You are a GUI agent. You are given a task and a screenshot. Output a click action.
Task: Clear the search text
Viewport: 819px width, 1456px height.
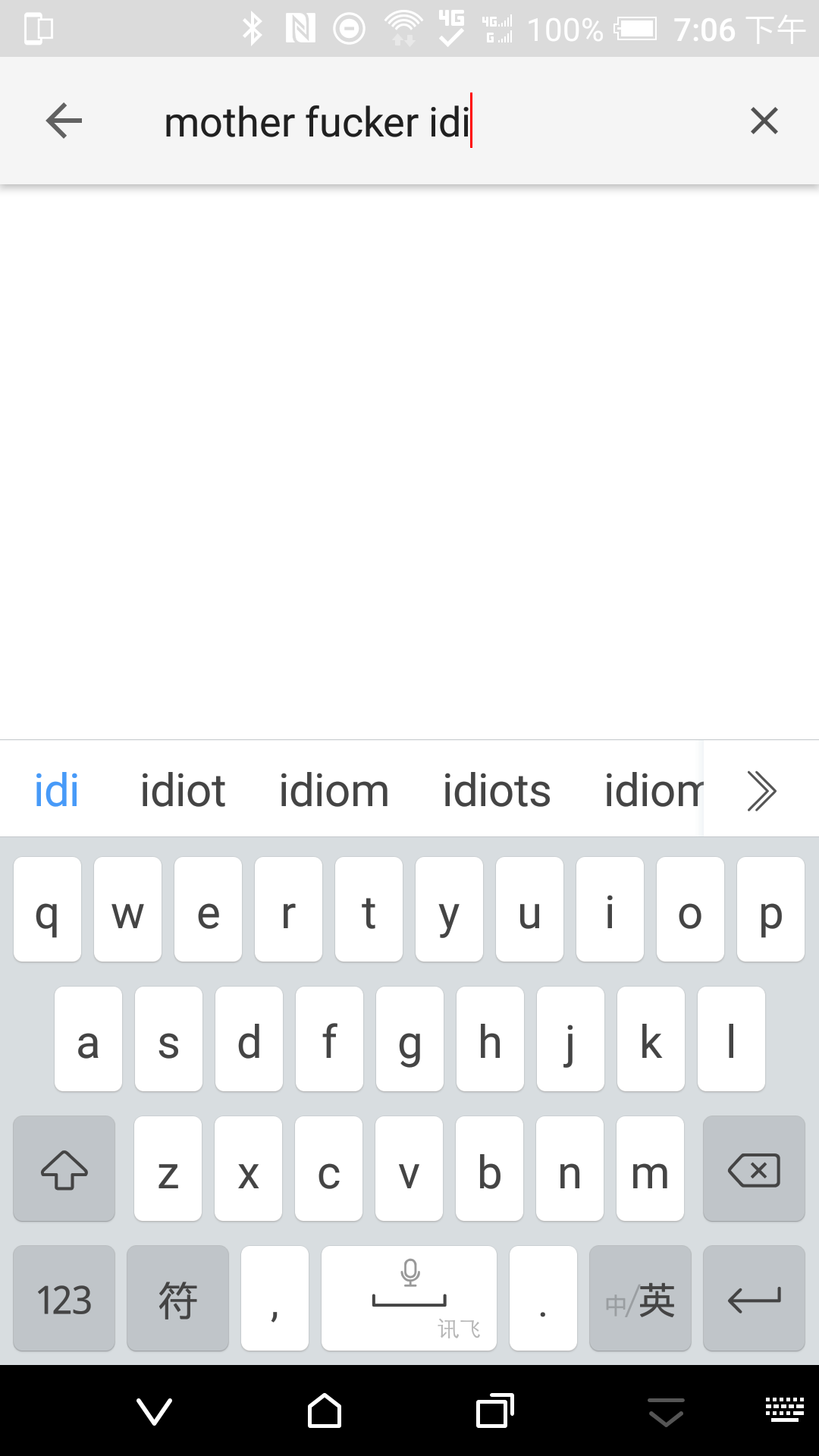pos(764,121)
